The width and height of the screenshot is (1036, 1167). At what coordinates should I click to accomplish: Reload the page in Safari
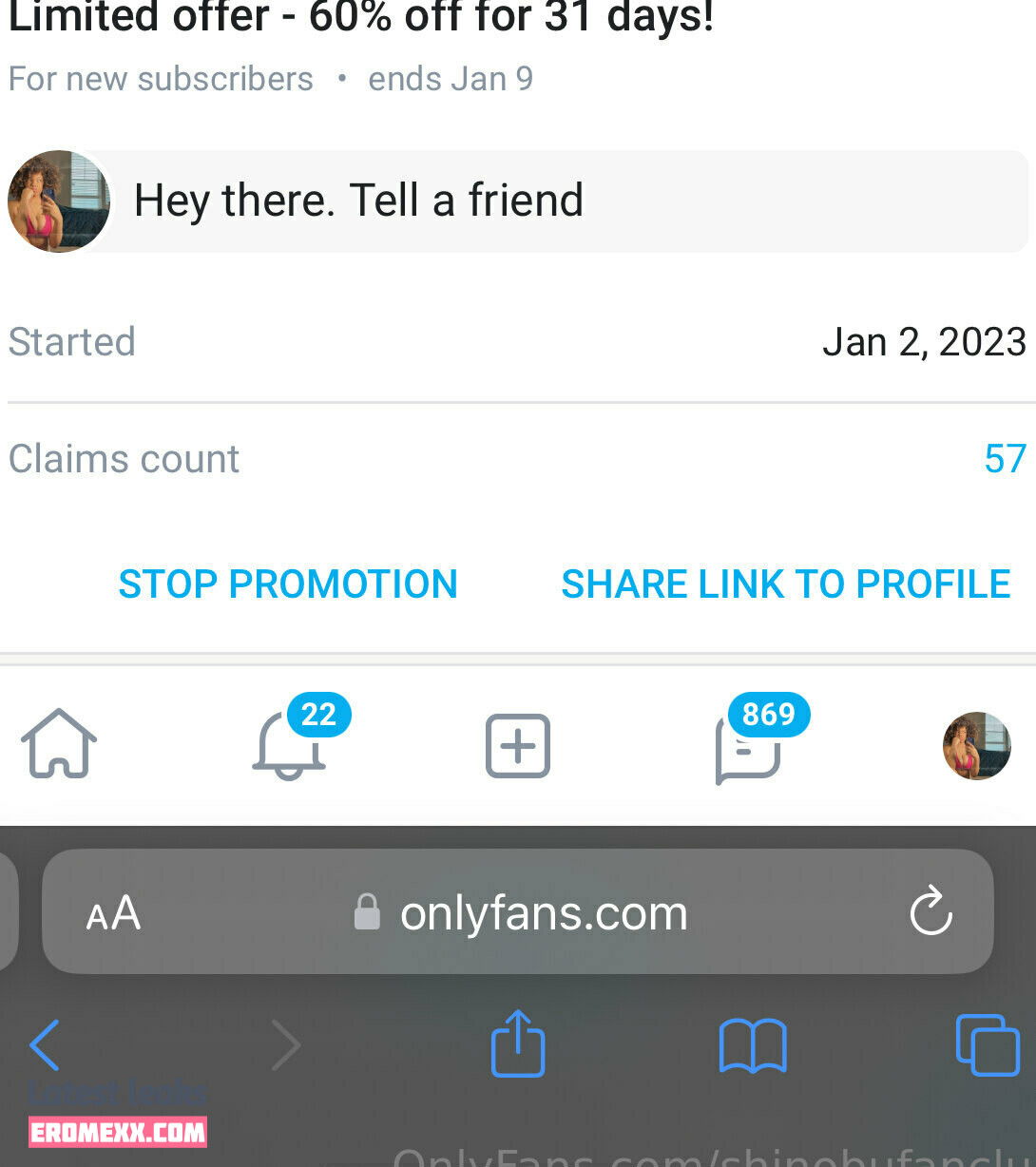pos(930,912)
